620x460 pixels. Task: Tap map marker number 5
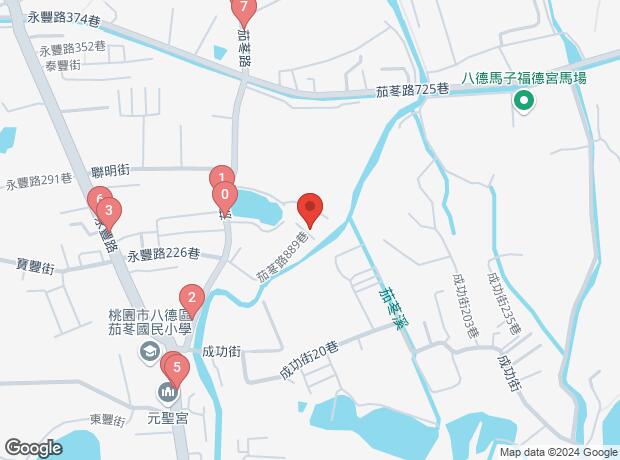point(177,369)
